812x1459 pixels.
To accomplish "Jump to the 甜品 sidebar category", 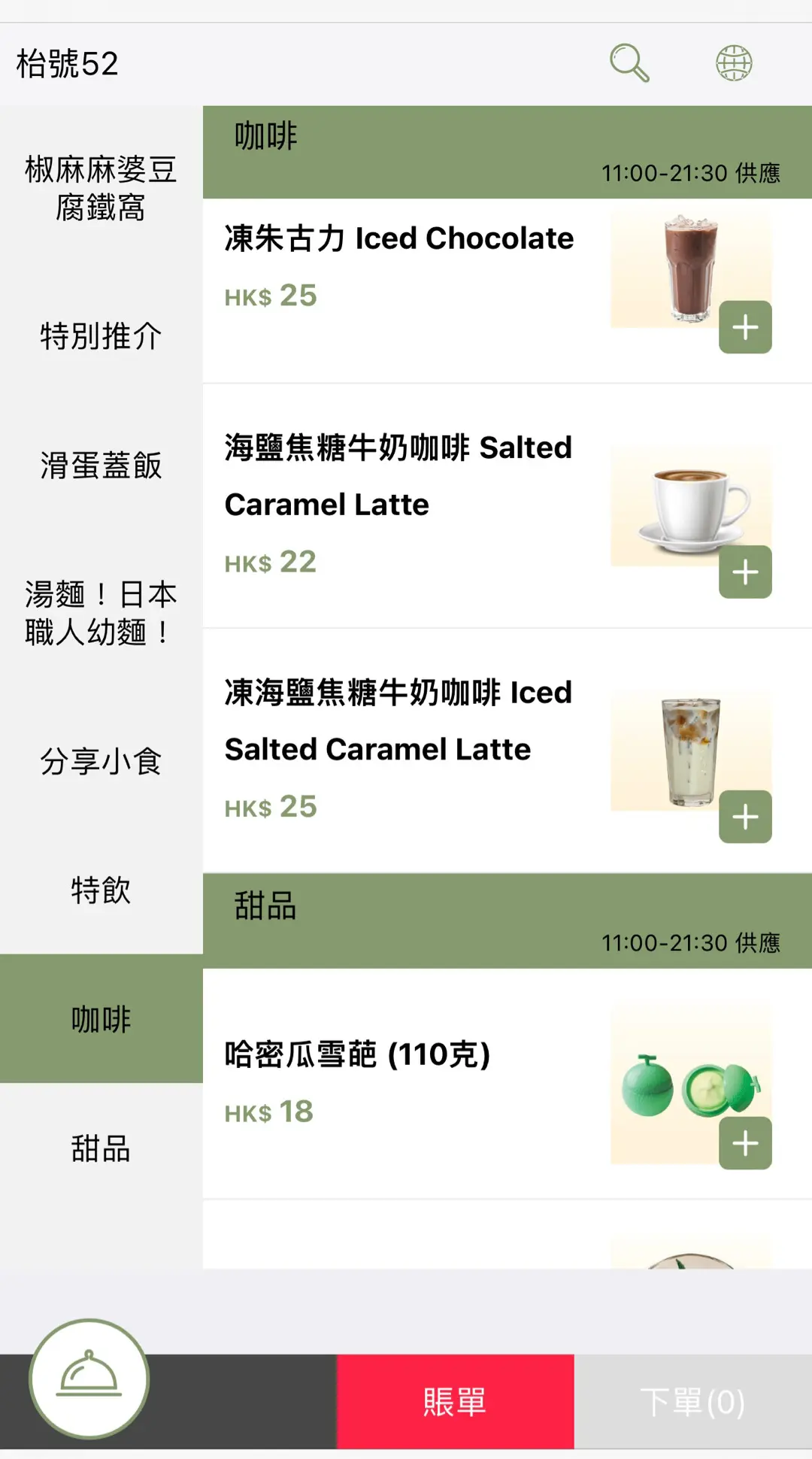I will coord(101,1148).
